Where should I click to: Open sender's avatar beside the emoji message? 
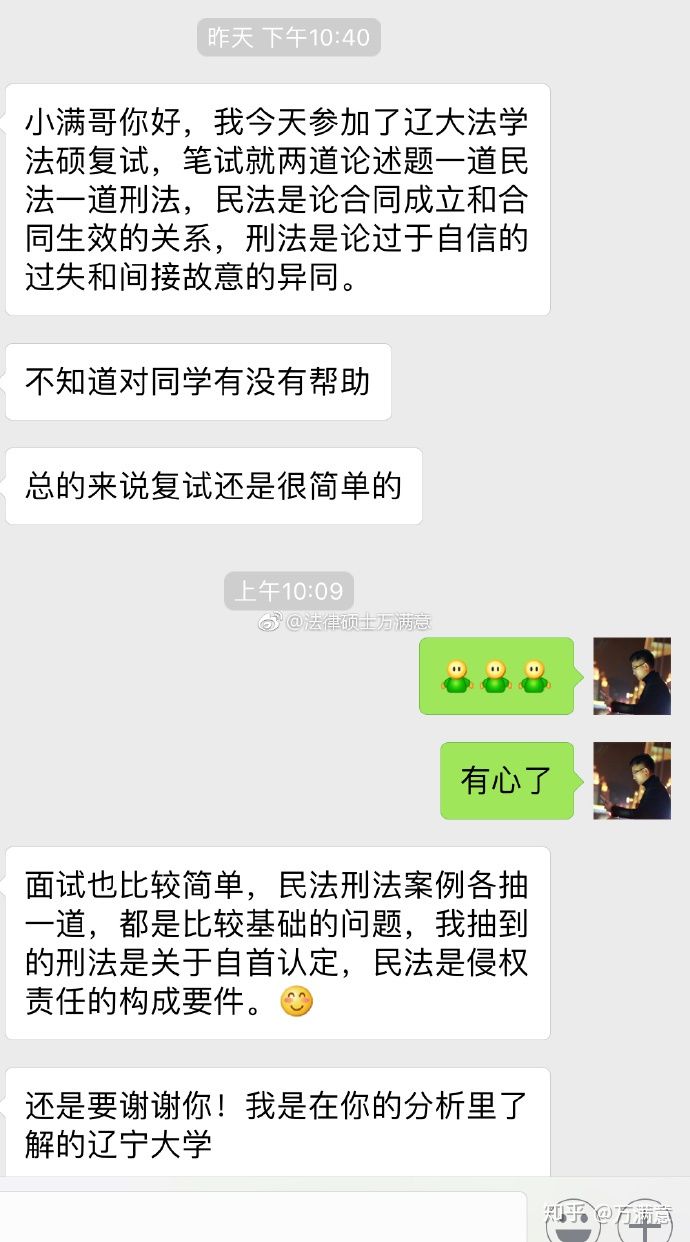(x=632, y=676)
